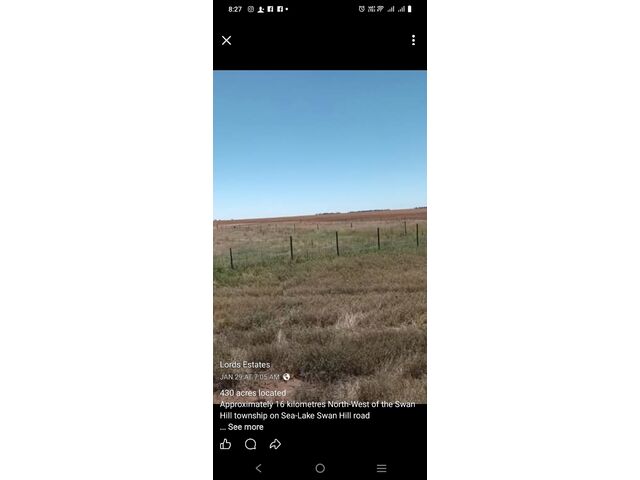Open the Lords Estates page
The width and height of the screenshot is (640, 480).
point(245,365)
